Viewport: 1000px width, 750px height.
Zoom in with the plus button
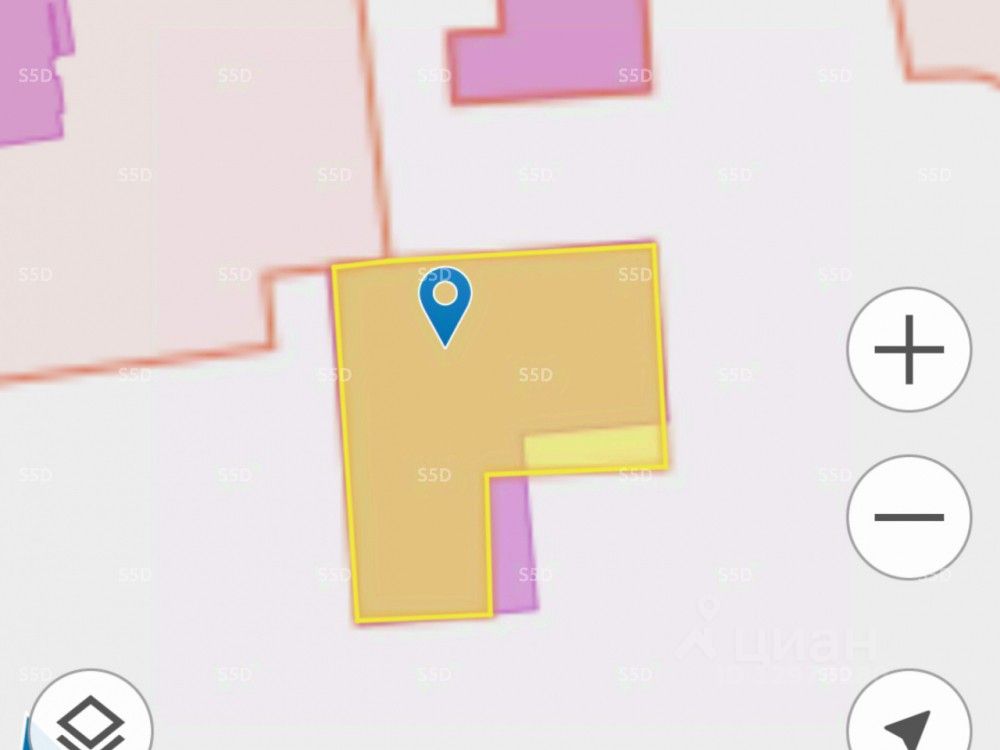click(x=908, y=349)
